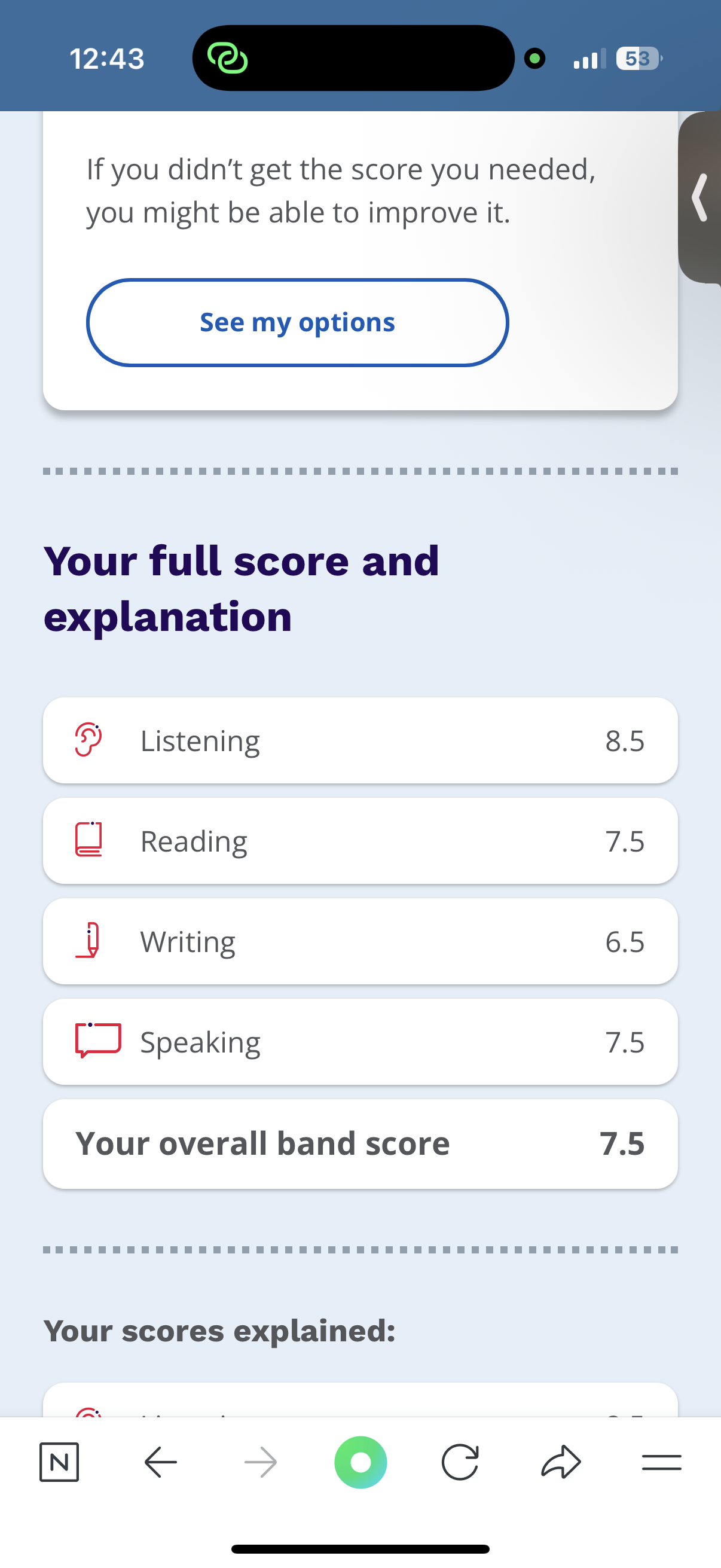Open the Speaking score row

point(360,1042)
